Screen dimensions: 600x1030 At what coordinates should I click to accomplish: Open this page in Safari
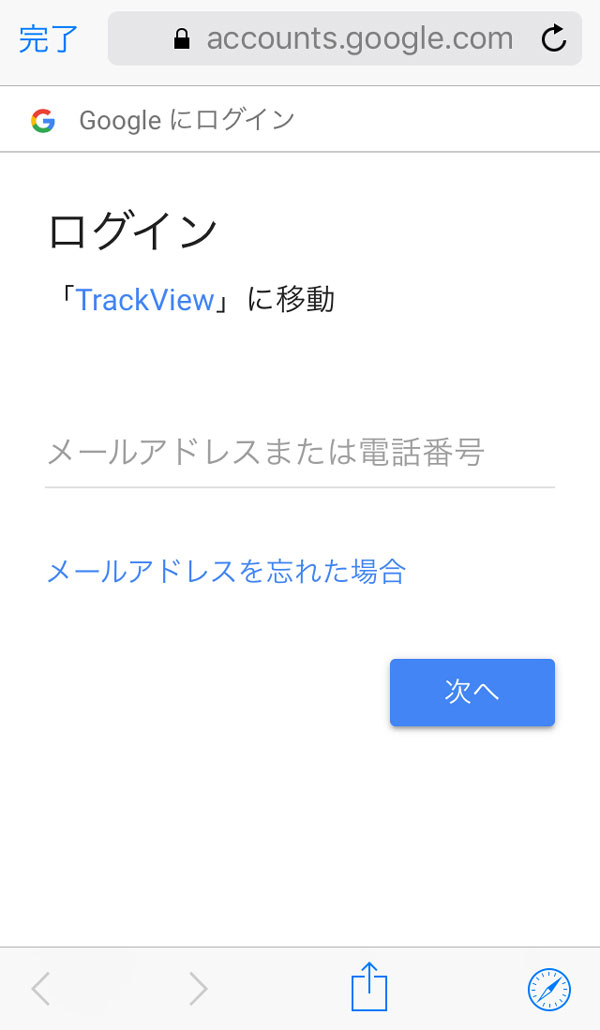(x=549, y=989)
